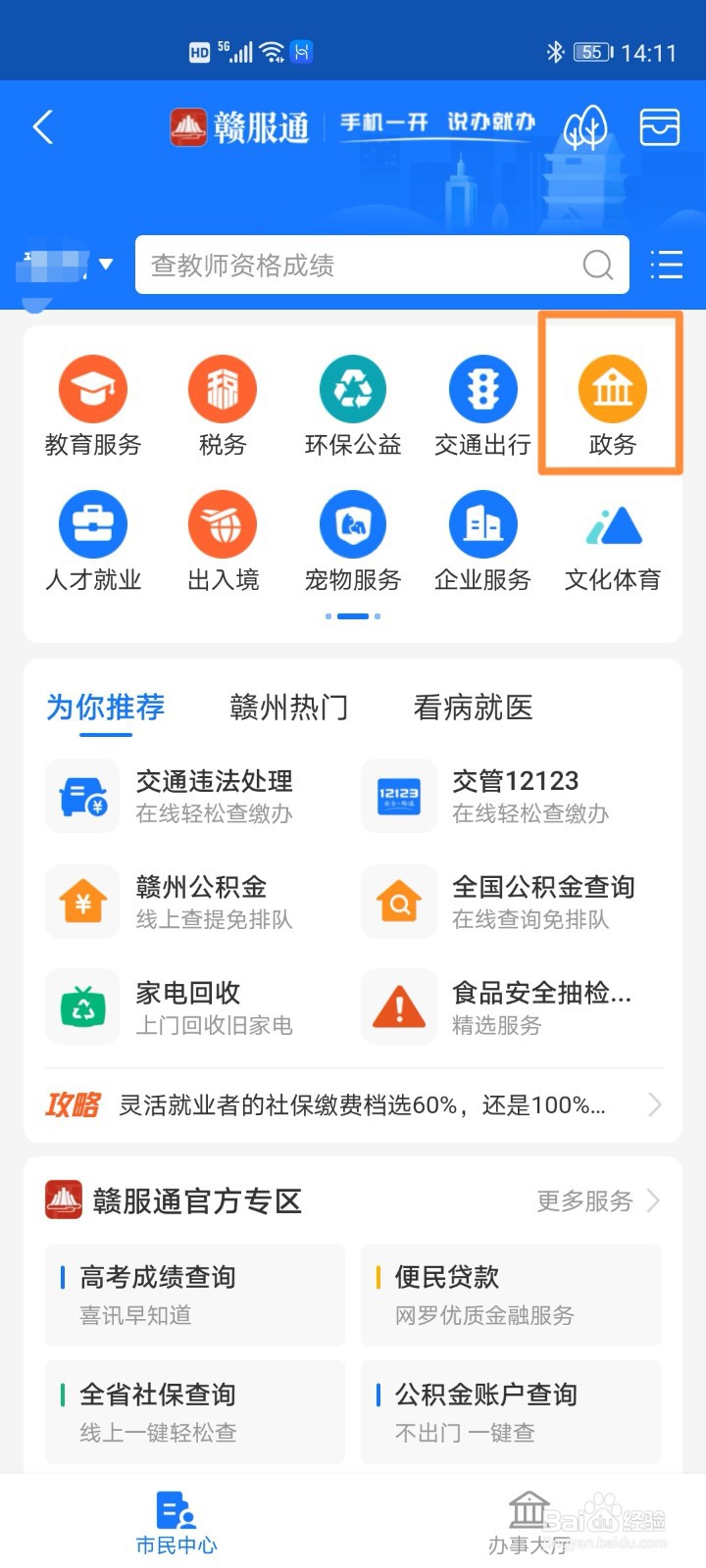This screenshot has width=706, height=1568.
Task: Open the 出入境 immigration service icon
Action: (223, 539)
